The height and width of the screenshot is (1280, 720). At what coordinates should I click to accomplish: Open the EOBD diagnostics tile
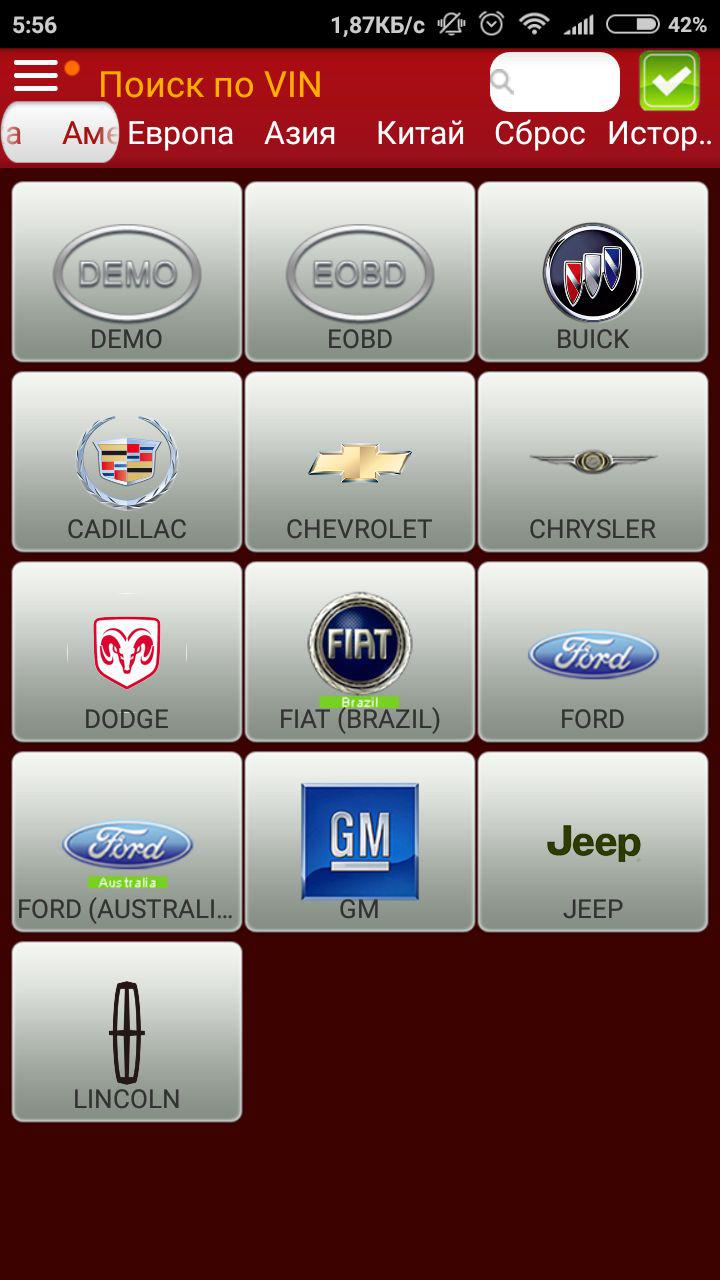360,271
